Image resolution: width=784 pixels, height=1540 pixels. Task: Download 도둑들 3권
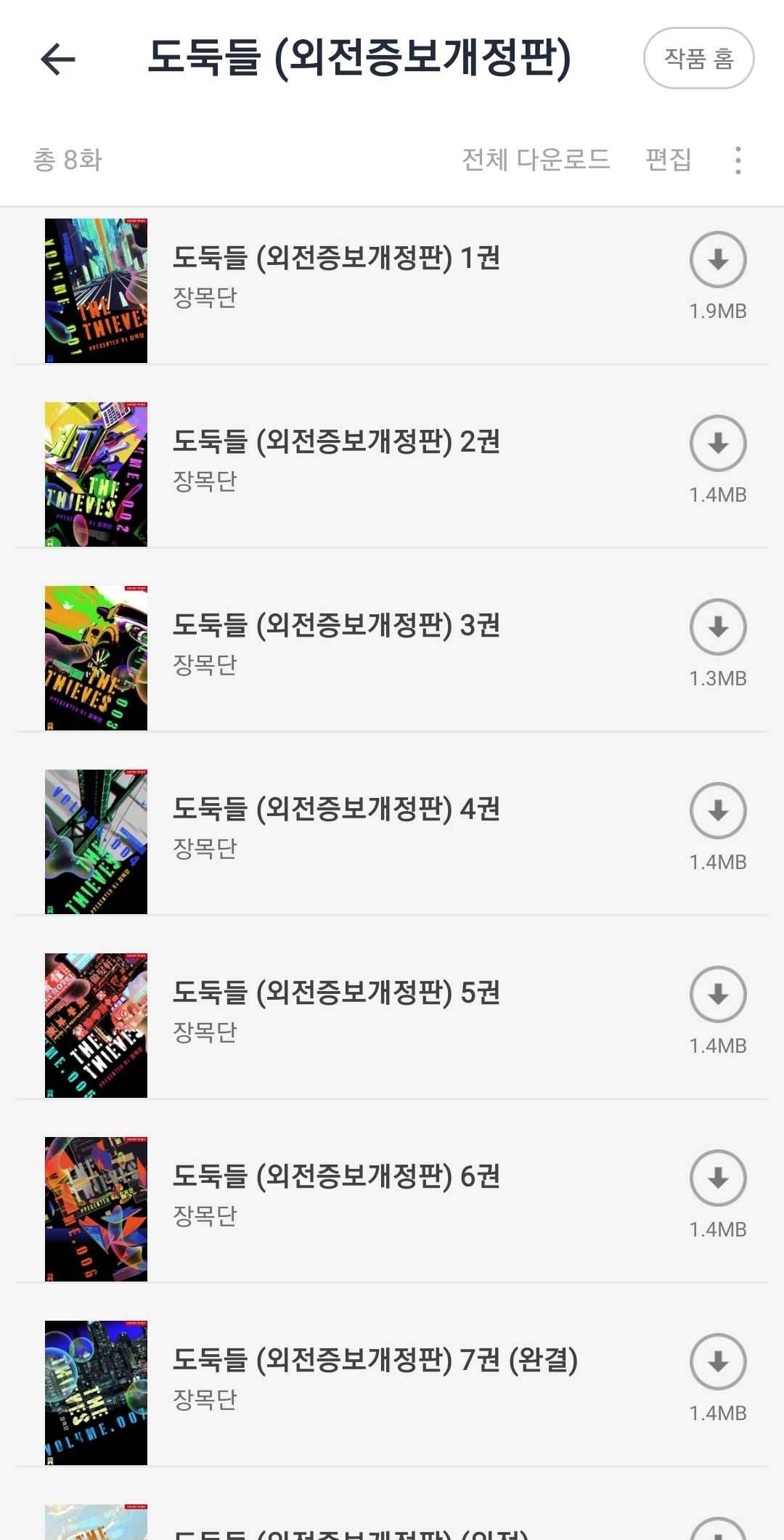pos(718,627)
